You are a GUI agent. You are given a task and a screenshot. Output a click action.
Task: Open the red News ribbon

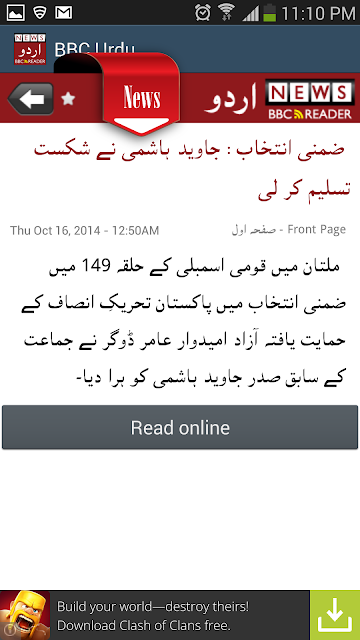pos(141,95)
